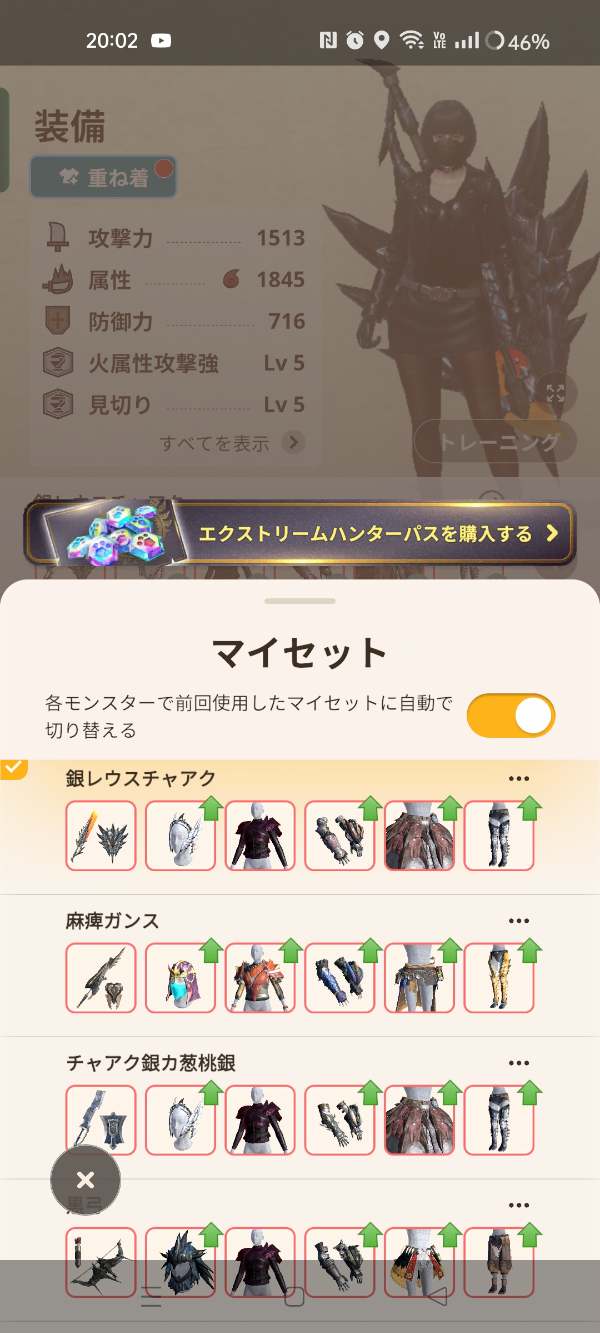Open options for the bow loadout at bottom
Screen dimensions: 600x1333
[x=518, y=1205]
